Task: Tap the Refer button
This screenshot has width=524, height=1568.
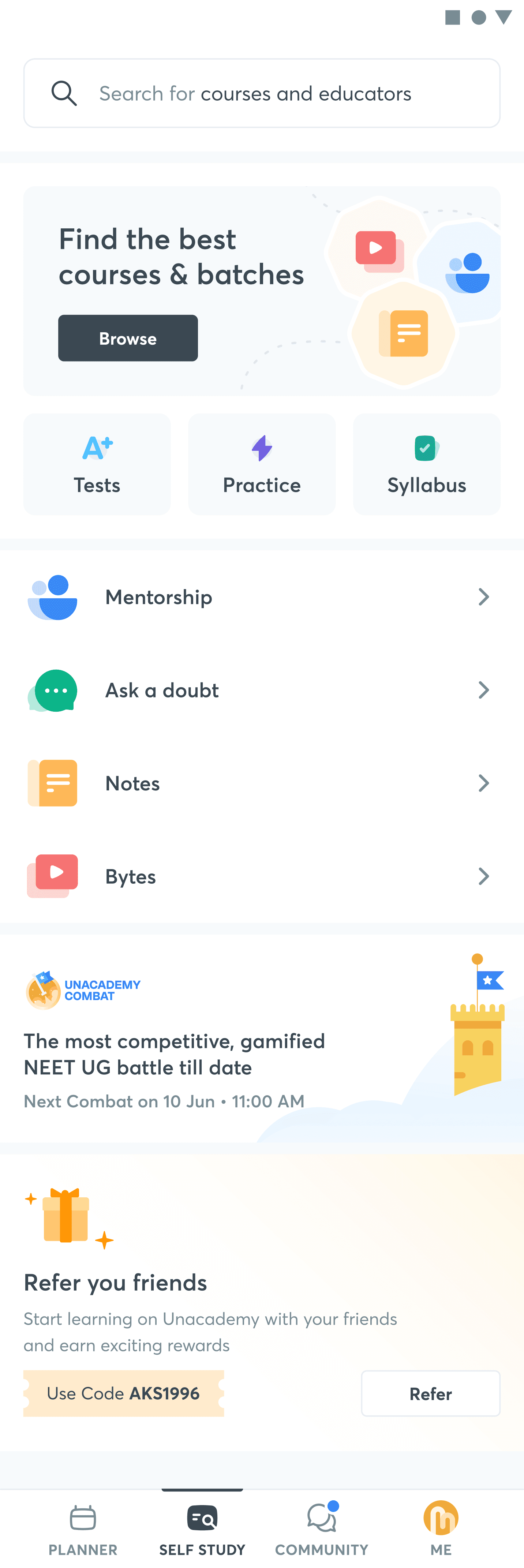Action: [430, 1393]
